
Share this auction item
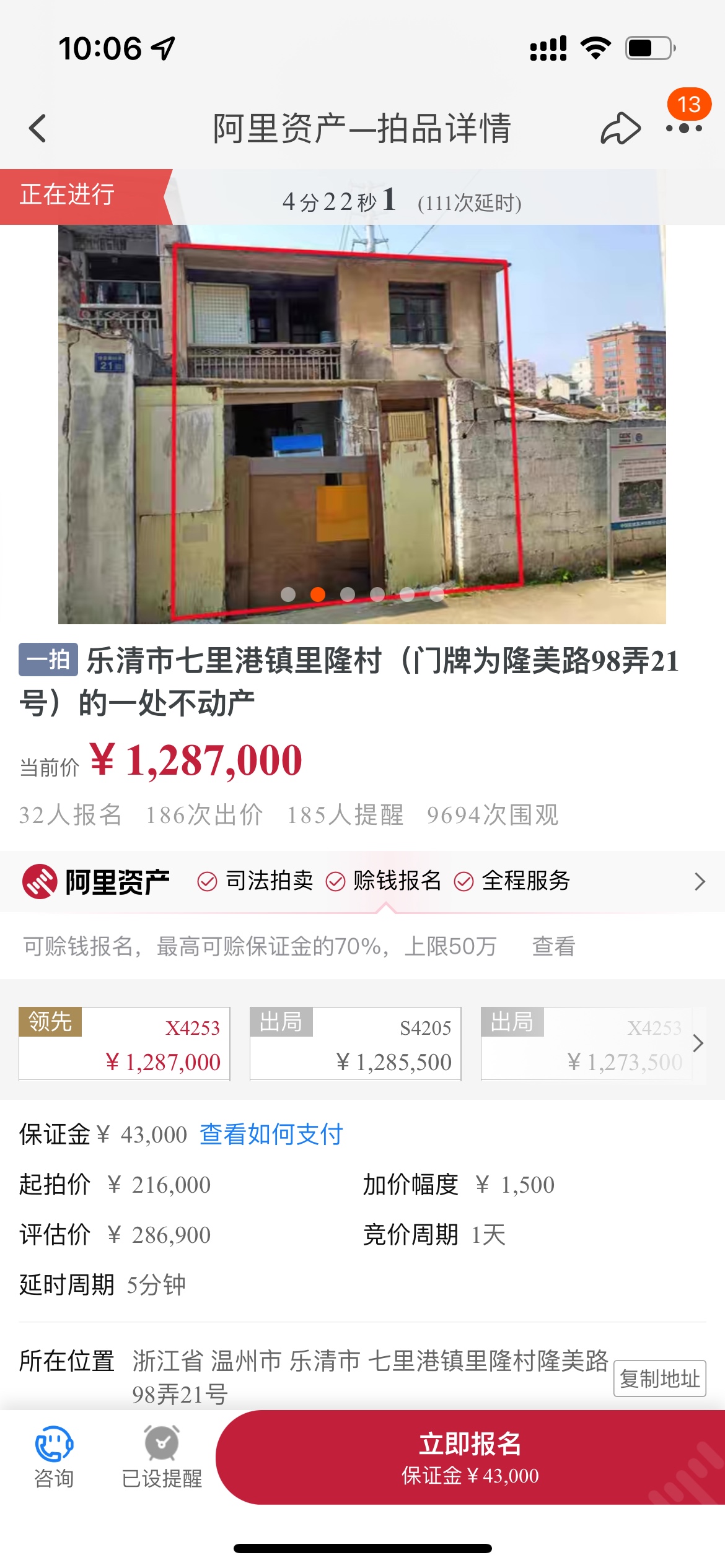point(620,129)
